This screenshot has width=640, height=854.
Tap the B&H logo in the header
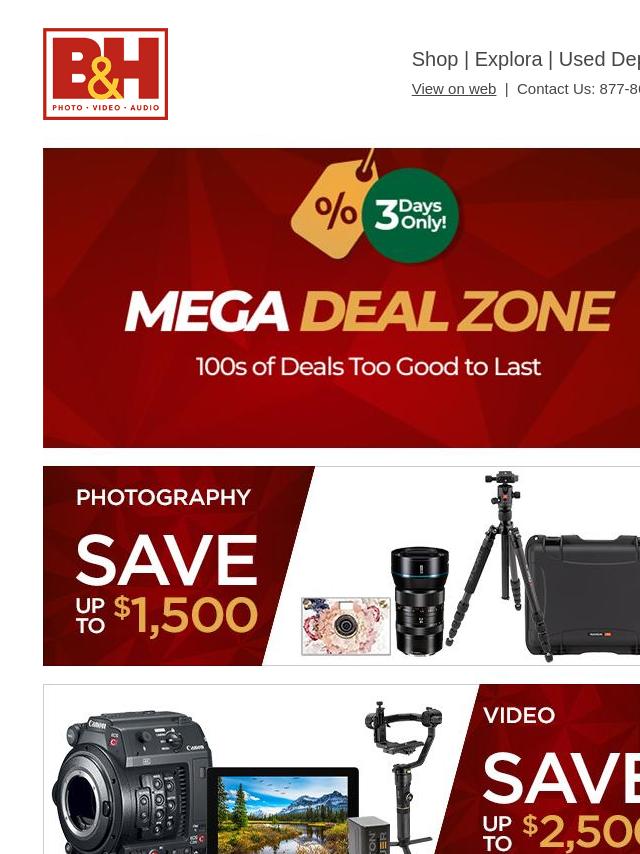pyautogui.click(x=106, y=74)
